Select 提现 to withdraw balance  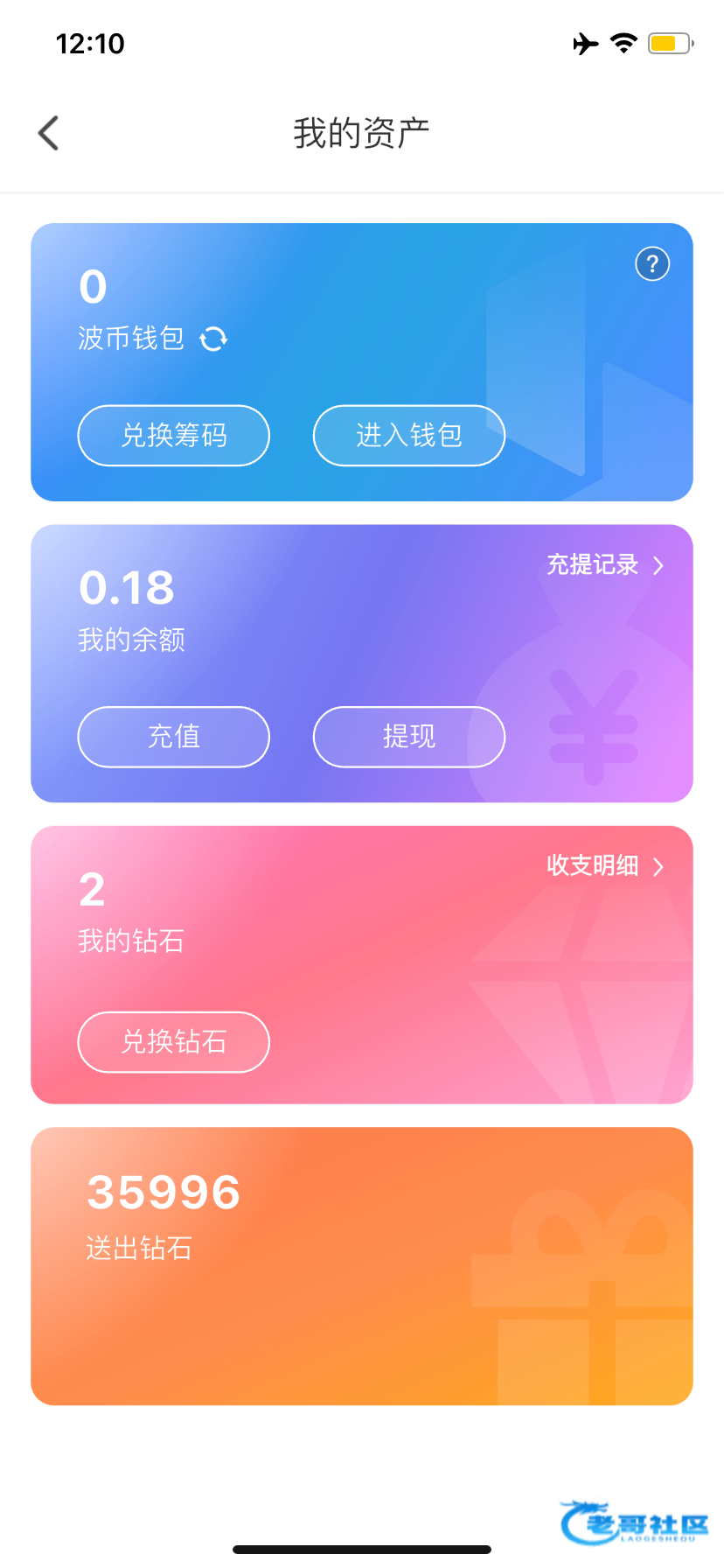408,737
